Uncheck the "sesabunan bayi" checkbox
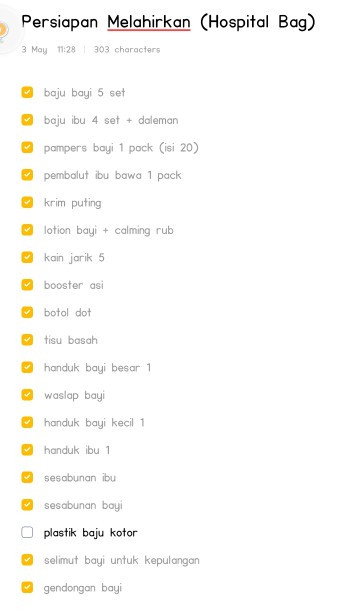Viewport: 360px width, 616px height. (27, 505)
